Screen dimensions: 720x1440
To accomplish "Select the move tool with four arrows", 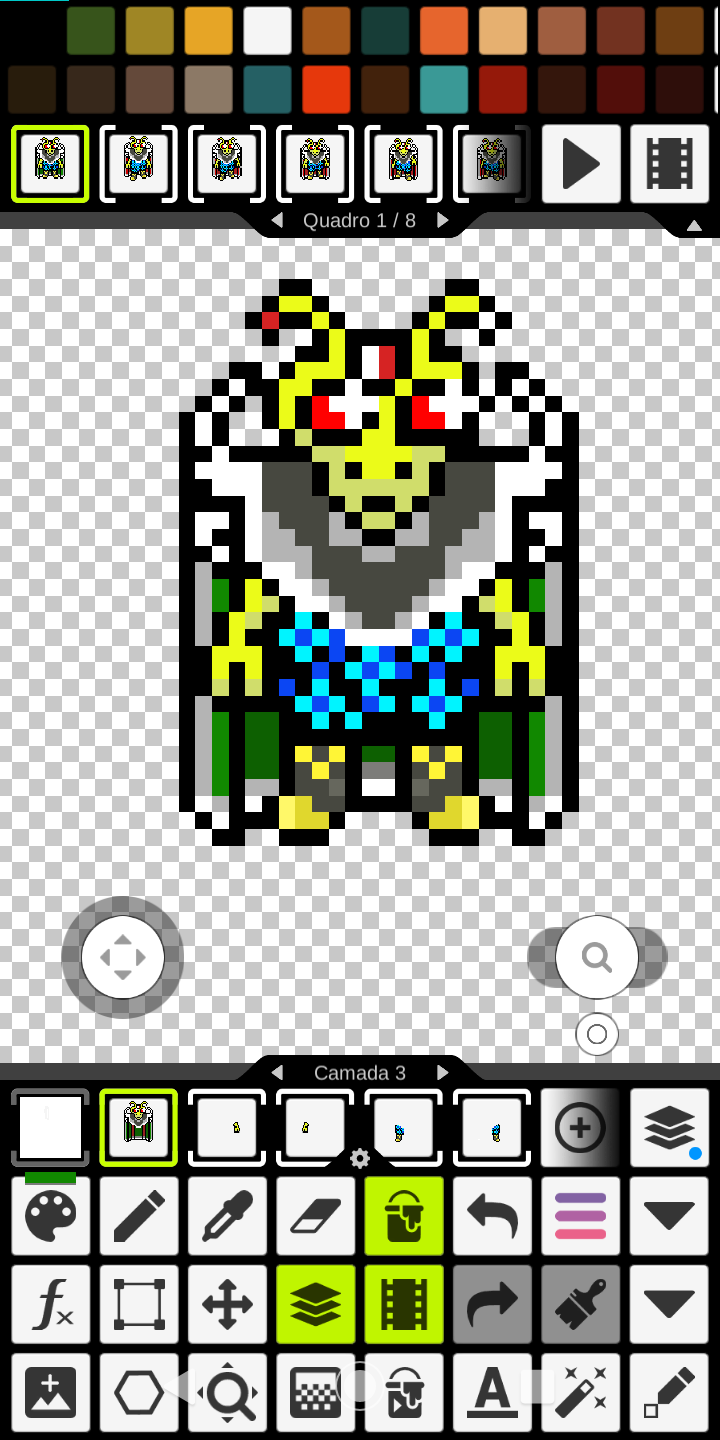I will click(227, 1304).
